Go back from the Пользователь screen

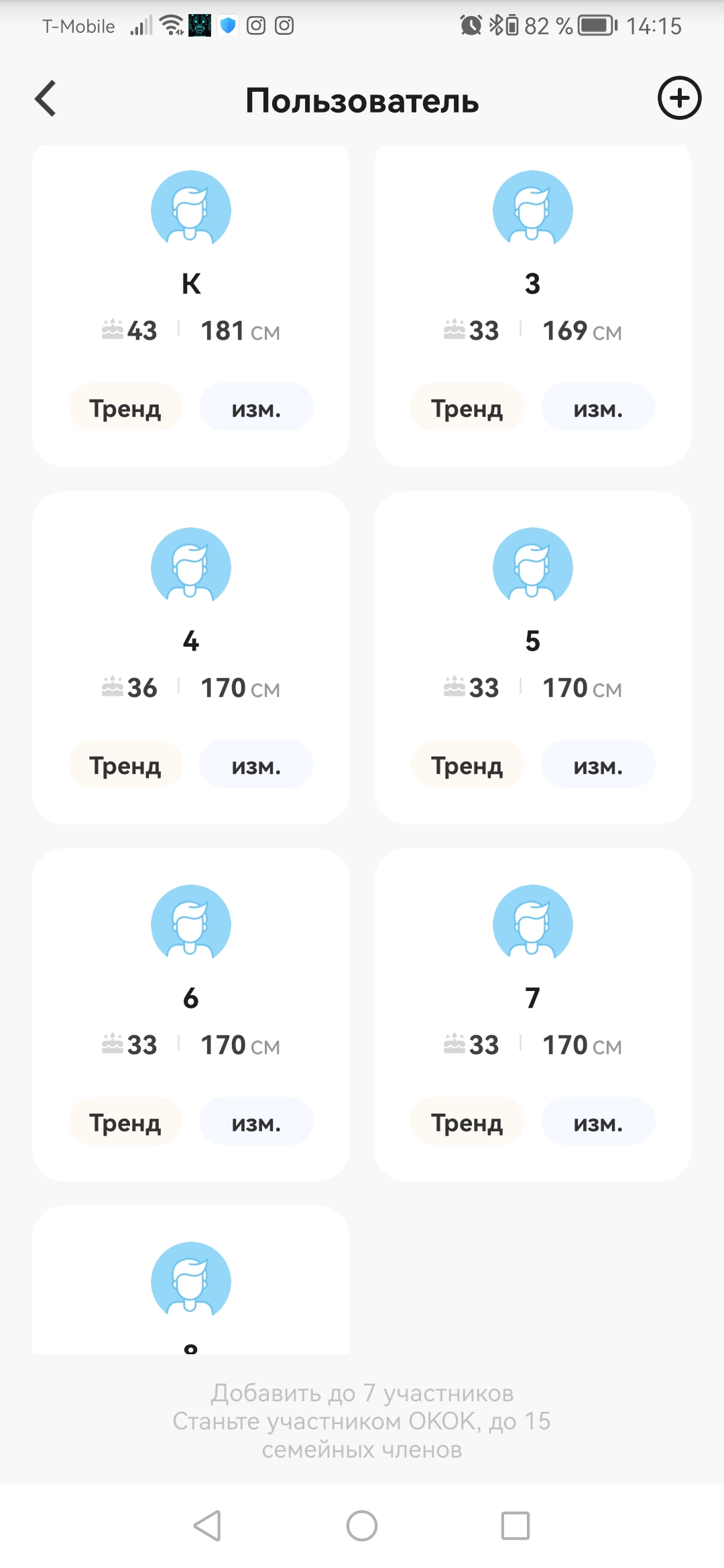point(46,99)
